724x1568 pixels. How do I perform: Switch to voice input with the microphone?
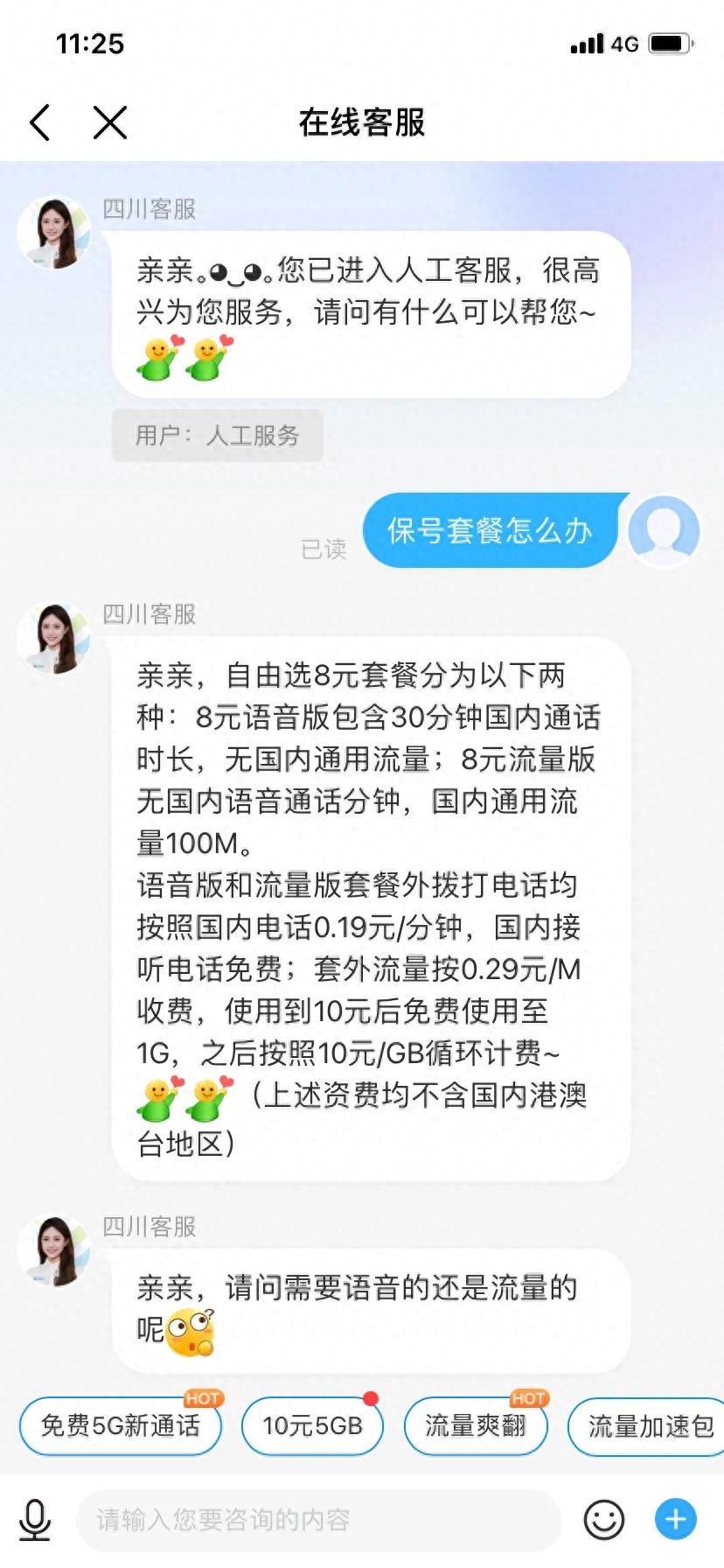(35, 1521)
